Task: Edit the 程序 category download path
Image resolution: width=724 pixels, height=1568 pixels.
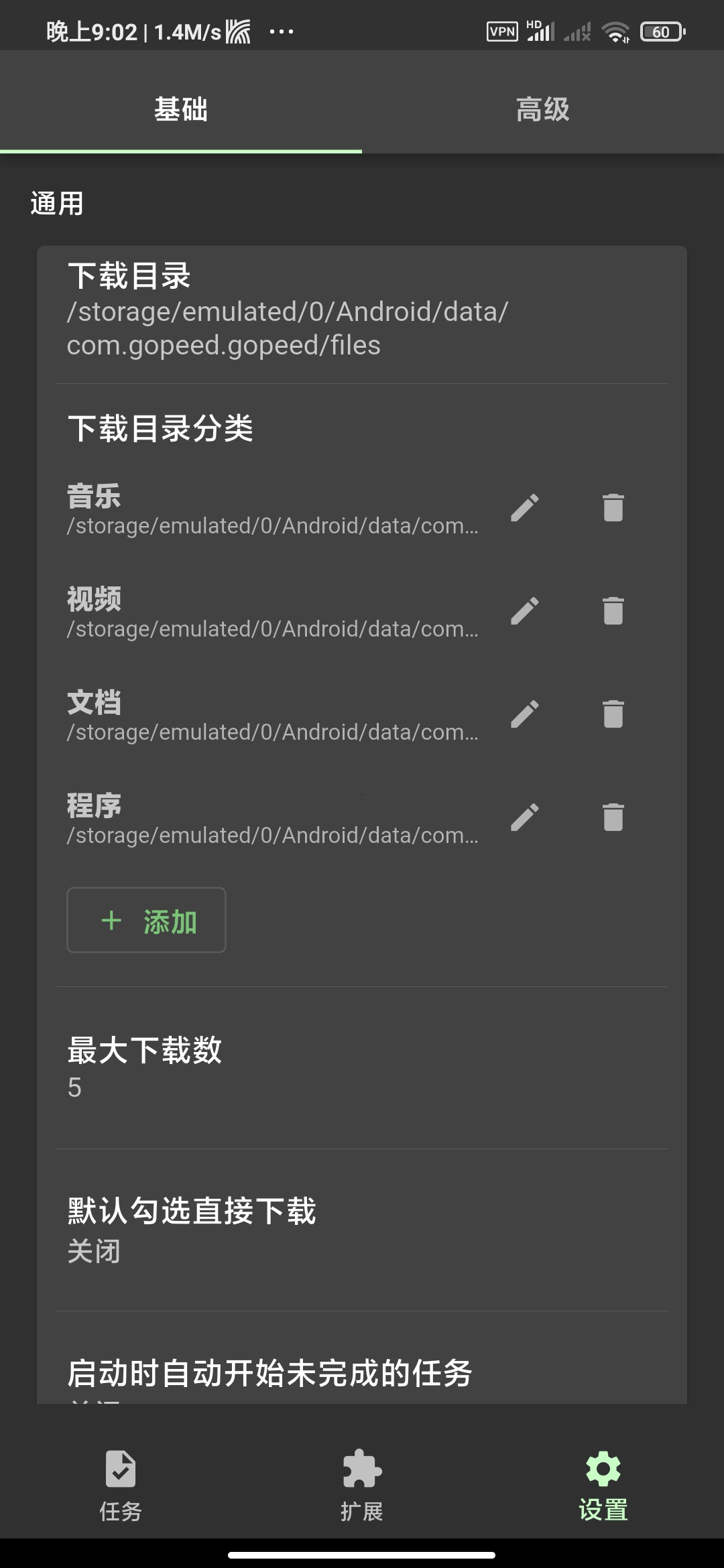Action: 526,818
